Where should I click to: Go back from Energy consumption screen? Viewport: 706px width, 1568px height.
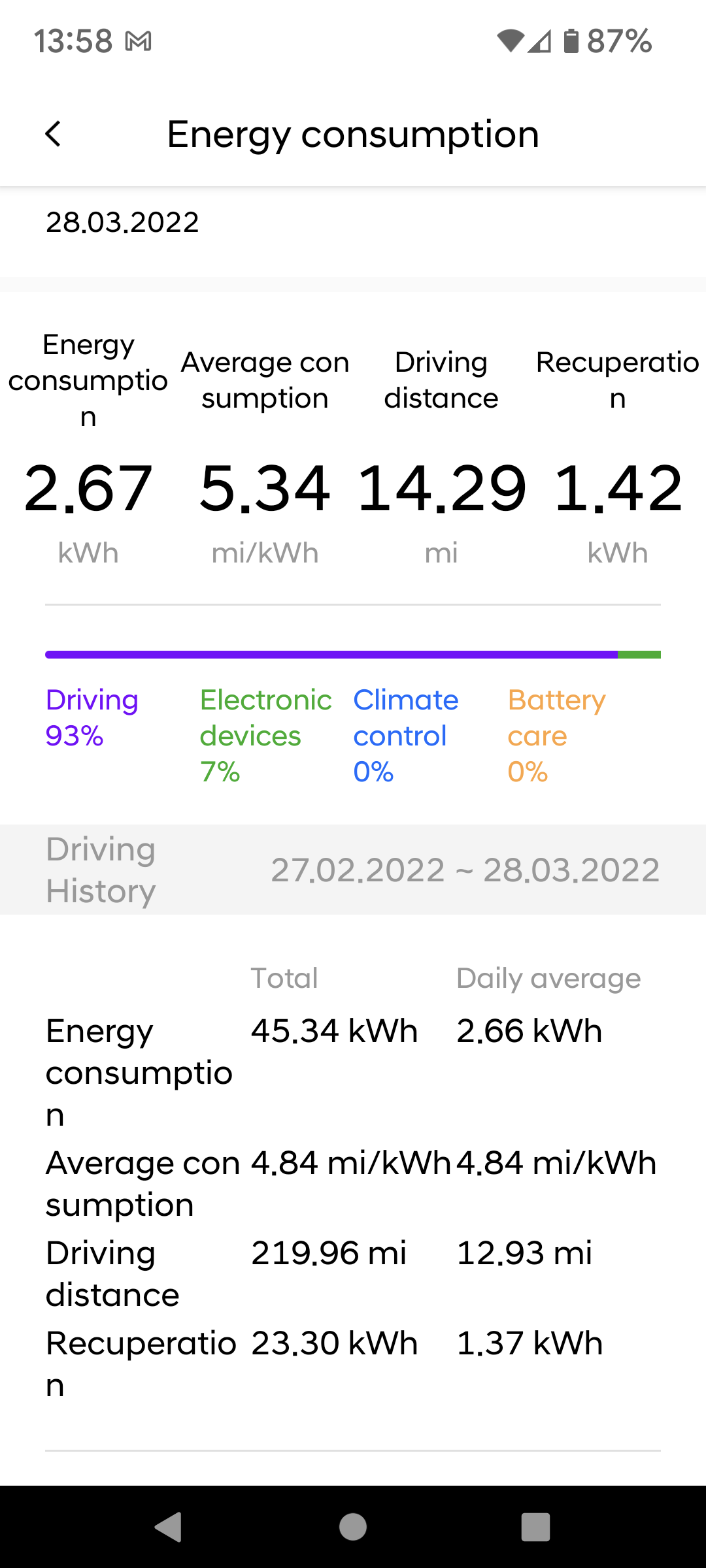click(x=54, y=135)
